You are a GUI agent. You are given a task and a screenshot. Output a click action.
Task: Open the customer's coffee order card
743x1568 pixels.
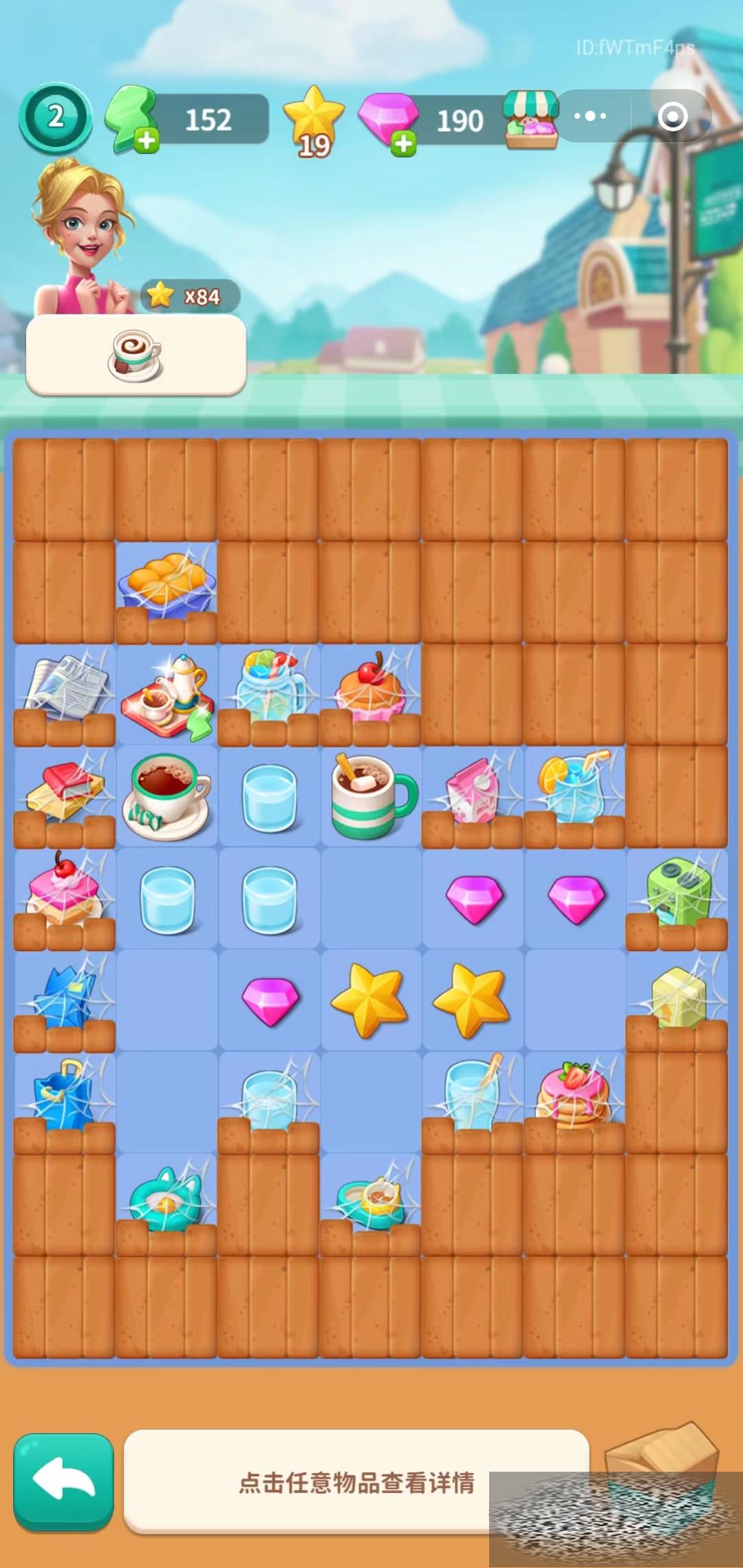point(136,355)
